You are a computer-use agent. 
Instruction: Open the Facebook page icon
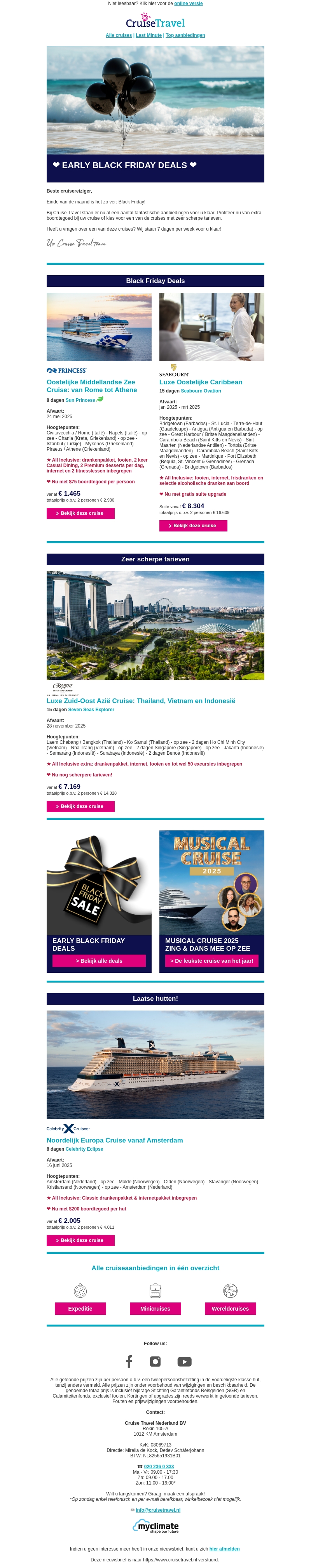[x=129, y=1361]
